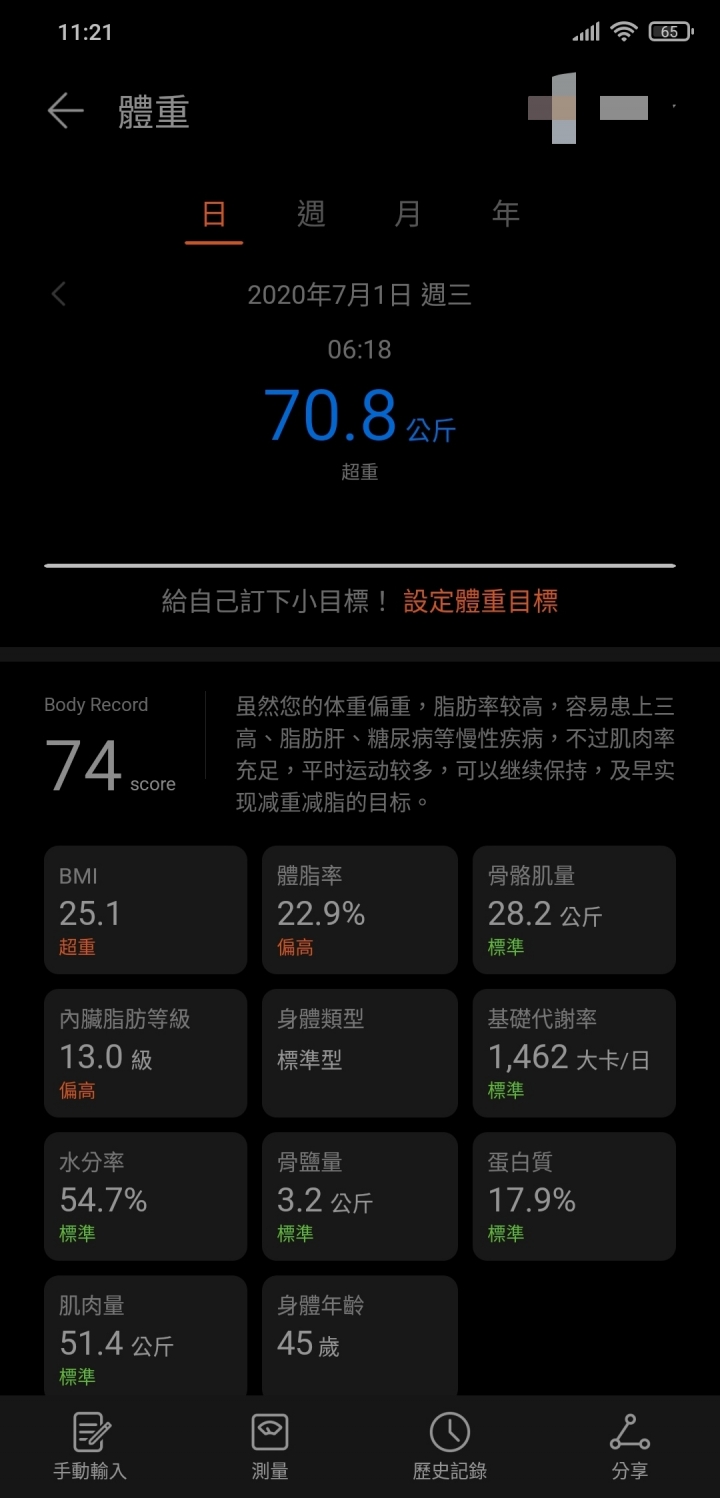This screenshot has width=720, height=1498.
Task: View the 身體類型 card
Action: point(359,1052)
